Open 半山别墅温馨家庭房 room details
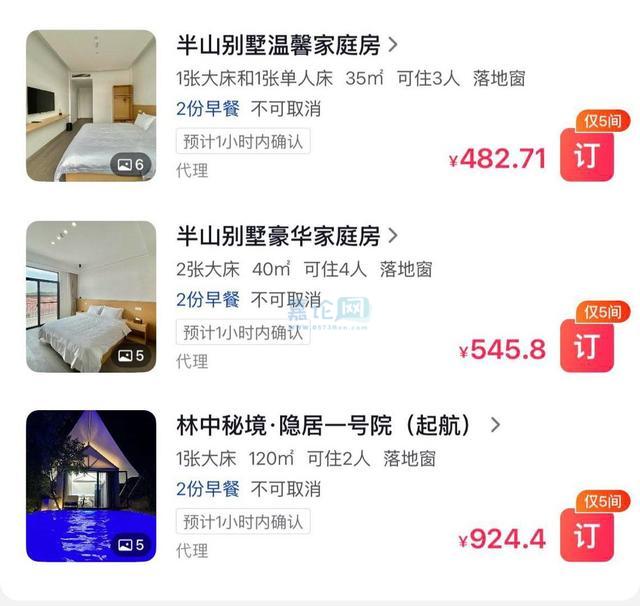The height and width of the screenshot is (606, 640). 287,45
